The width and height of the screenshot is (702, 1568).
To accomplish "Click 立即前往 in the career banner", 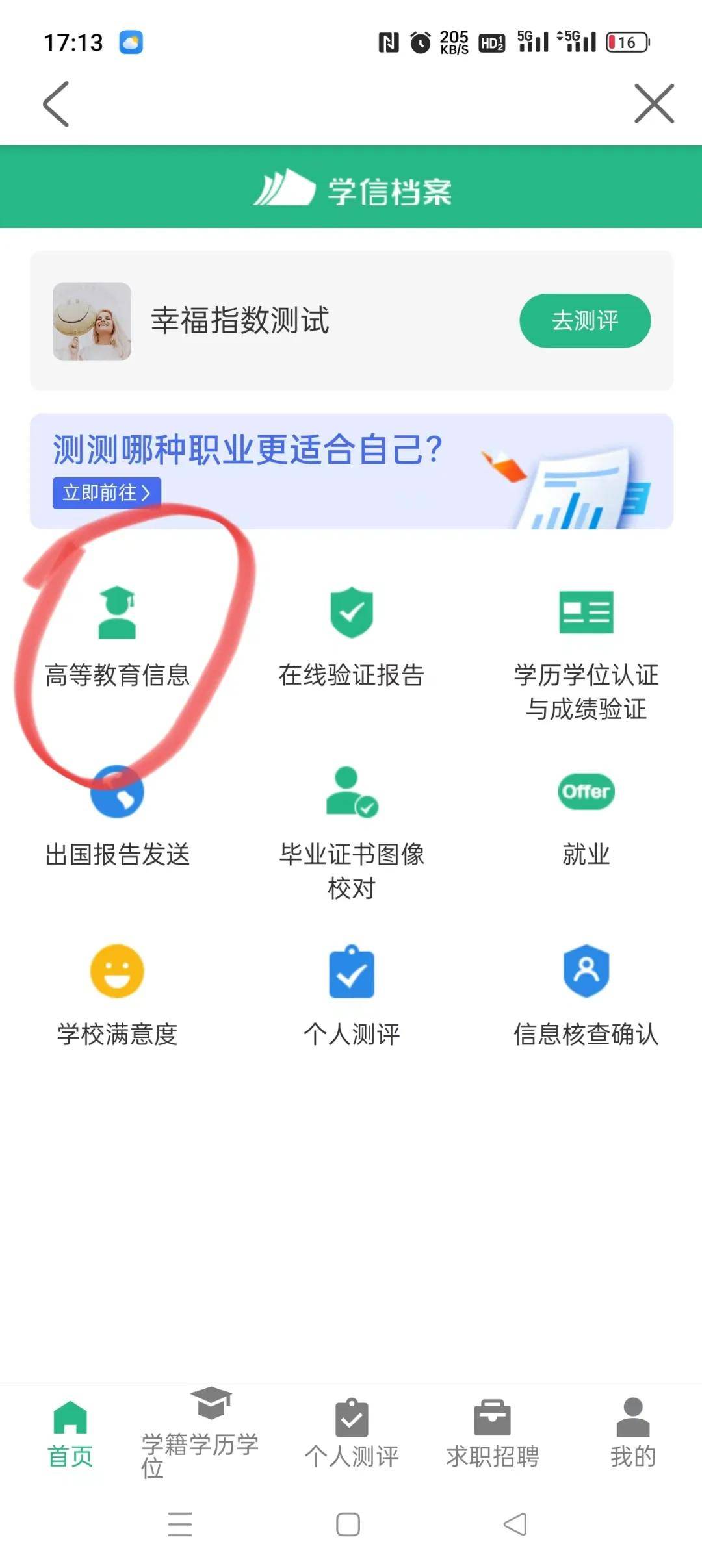I will (106, 492).
